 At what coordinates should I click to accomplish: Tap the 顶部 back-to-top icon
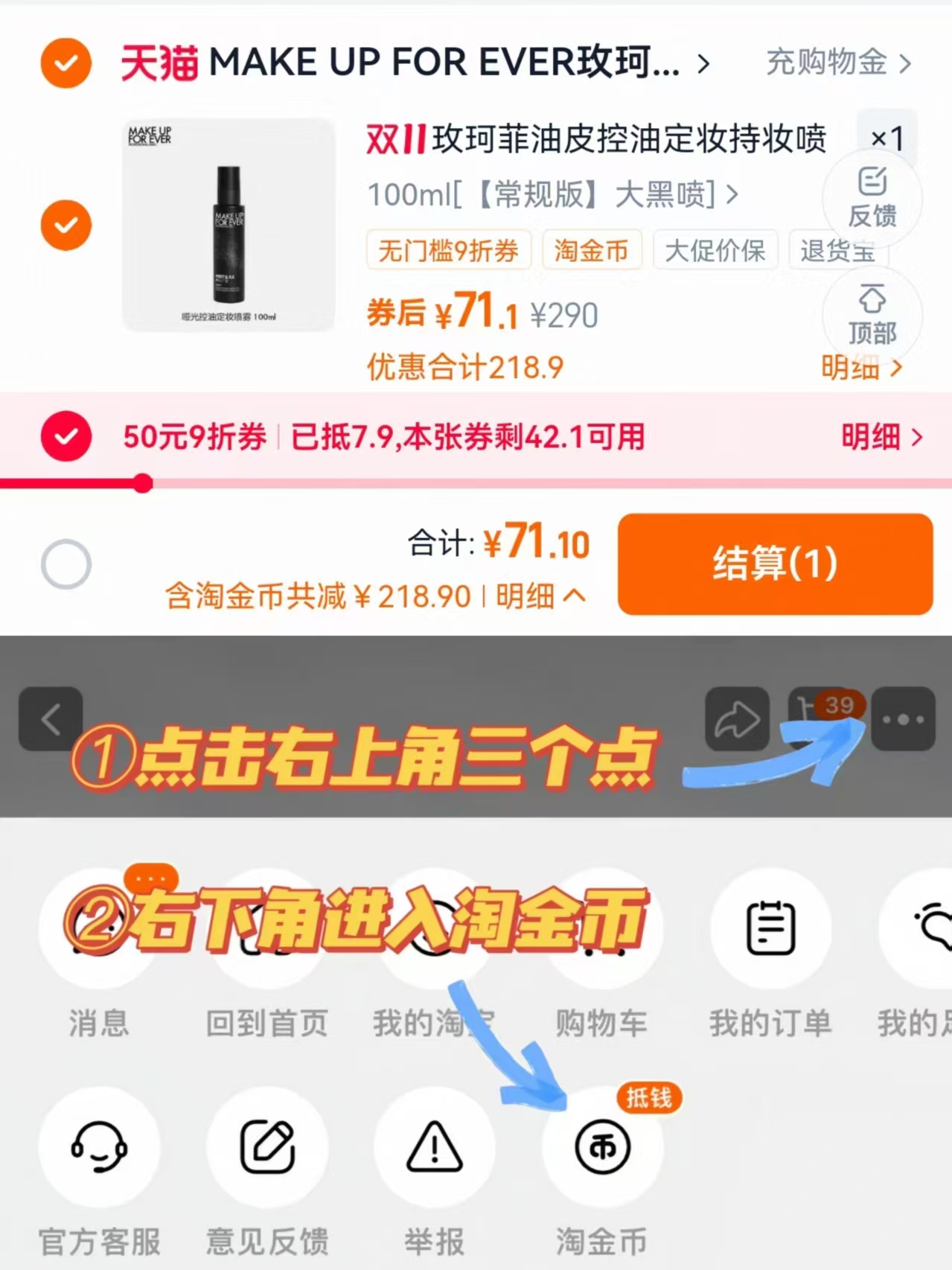coord(872,313)
